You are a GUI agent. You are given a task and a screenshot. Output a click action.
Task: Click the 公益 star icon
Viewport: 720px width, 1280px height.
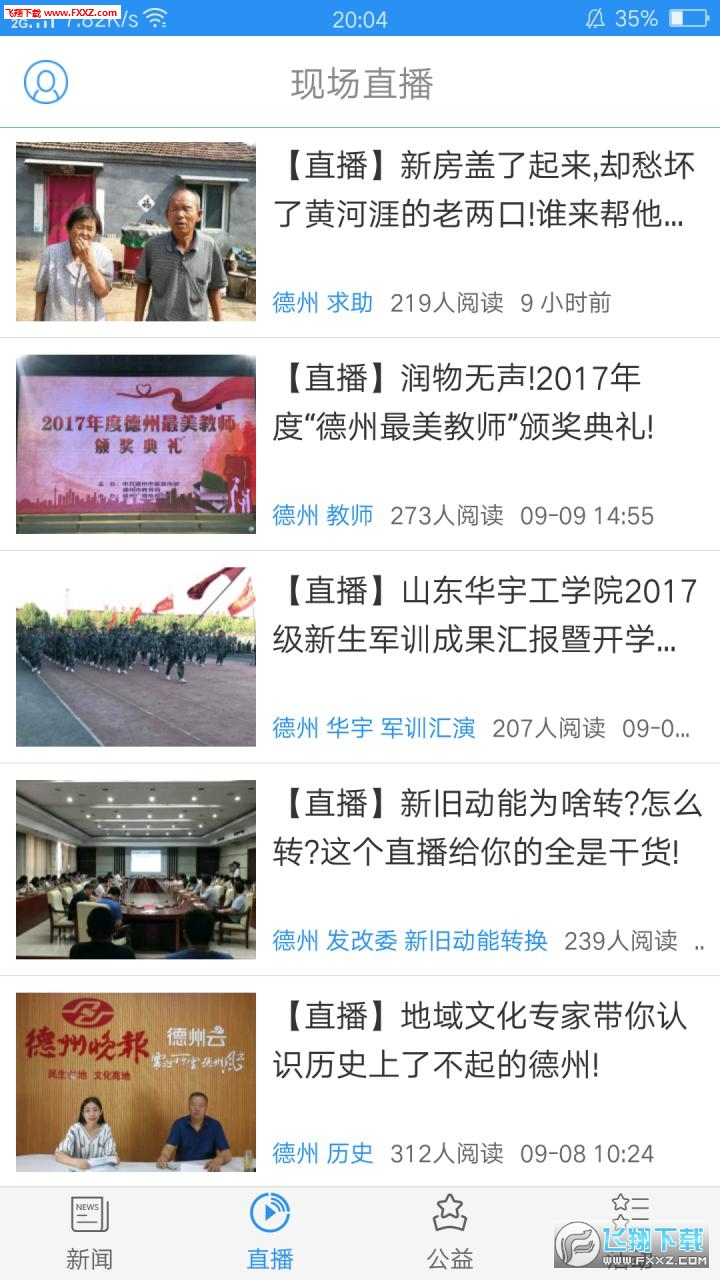(451, 1214)
